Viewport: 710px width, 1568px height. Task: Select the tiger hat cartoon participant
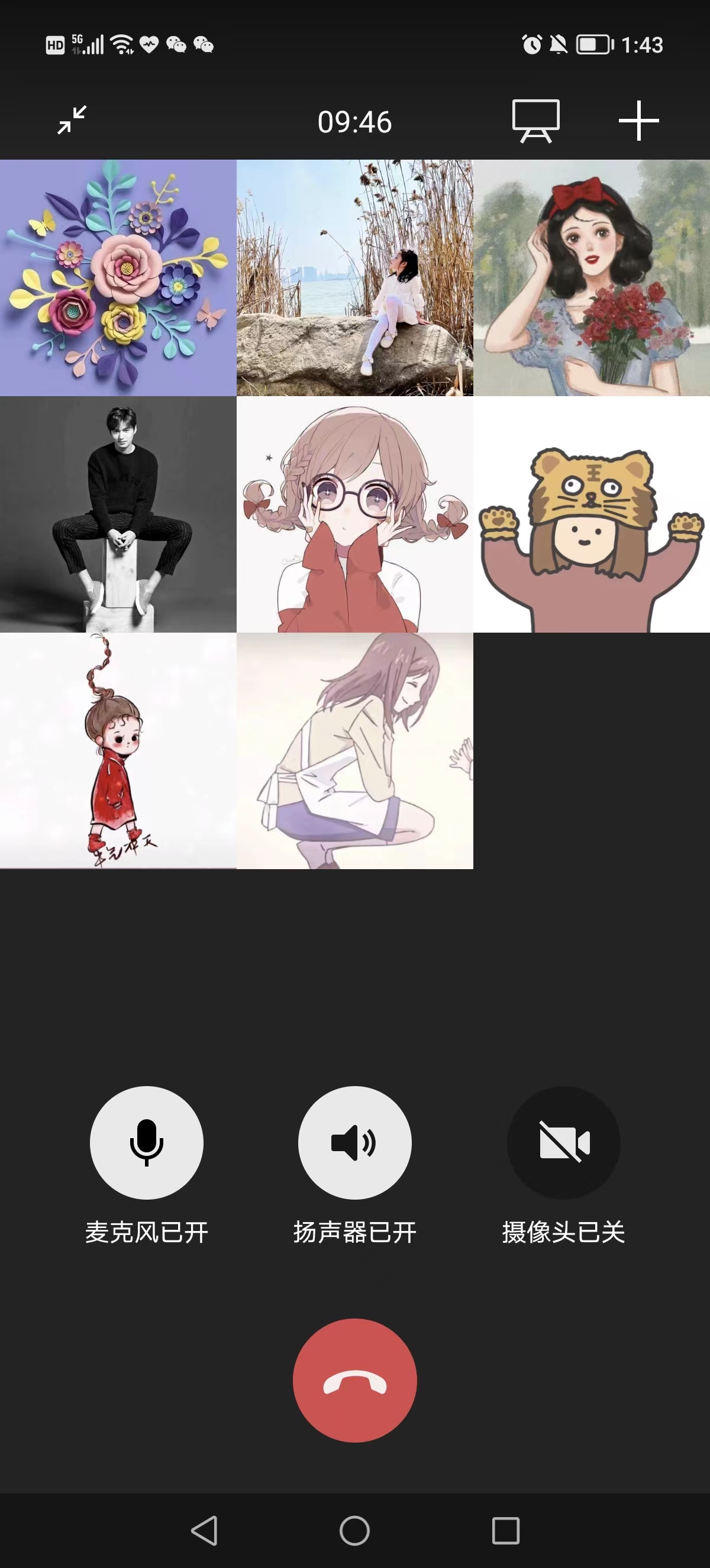[x=591, y=514]
